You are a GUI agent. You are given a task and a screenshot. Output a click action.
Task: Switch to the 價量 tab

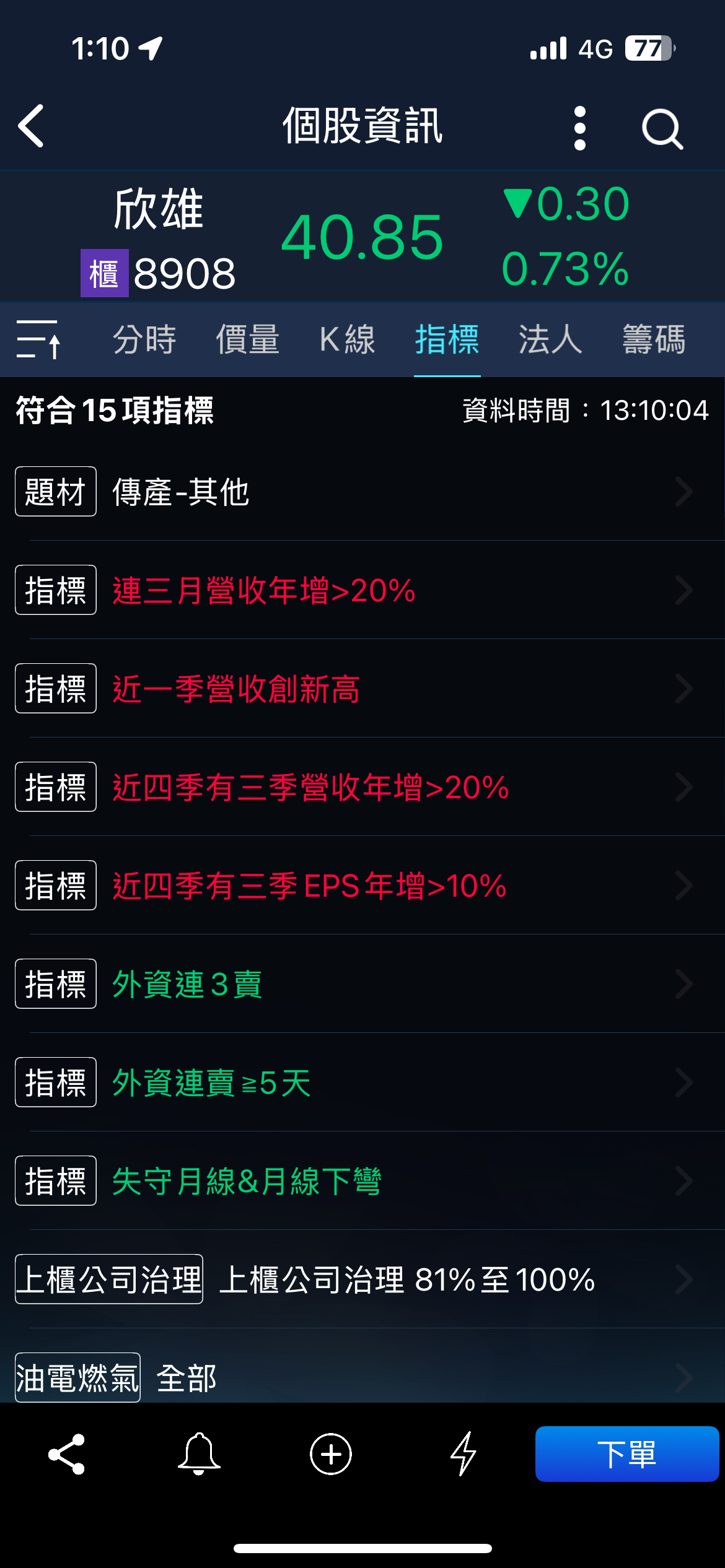click(247, 339)
